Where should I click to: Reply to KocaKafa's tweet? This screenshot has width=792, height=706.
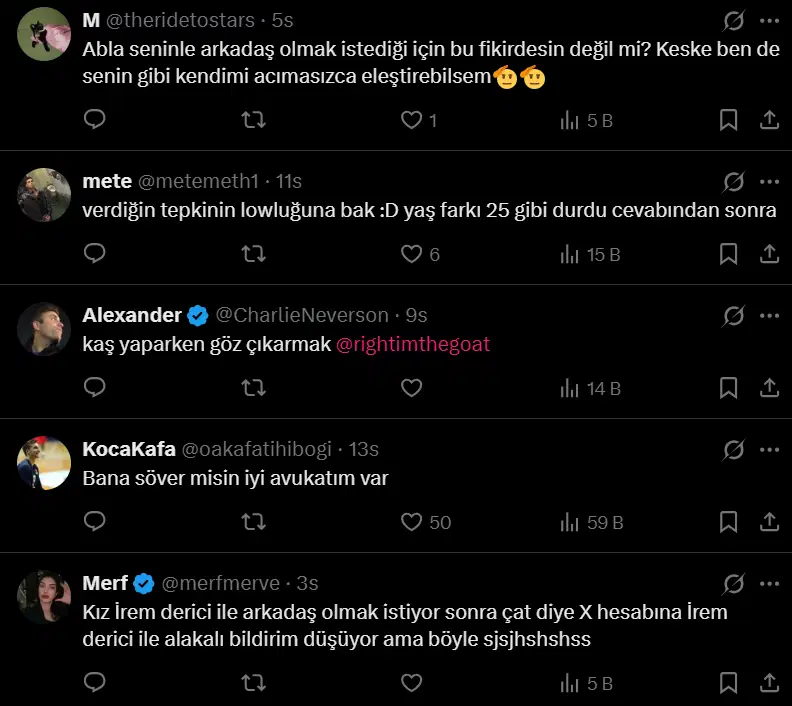click(x=94, y=522)
